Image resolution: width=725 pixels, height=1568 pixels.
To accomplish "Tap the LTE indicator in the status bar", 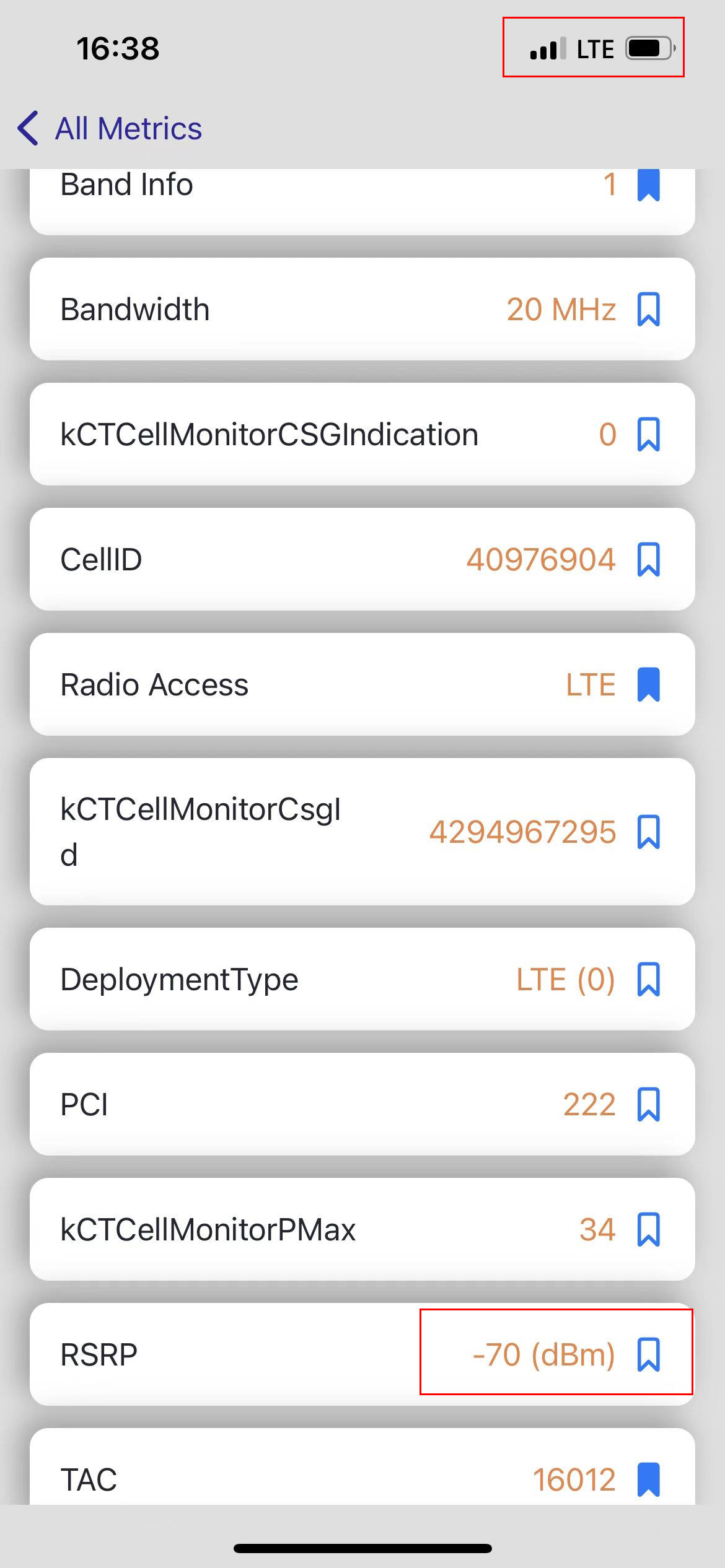I will tap(597, 50).
